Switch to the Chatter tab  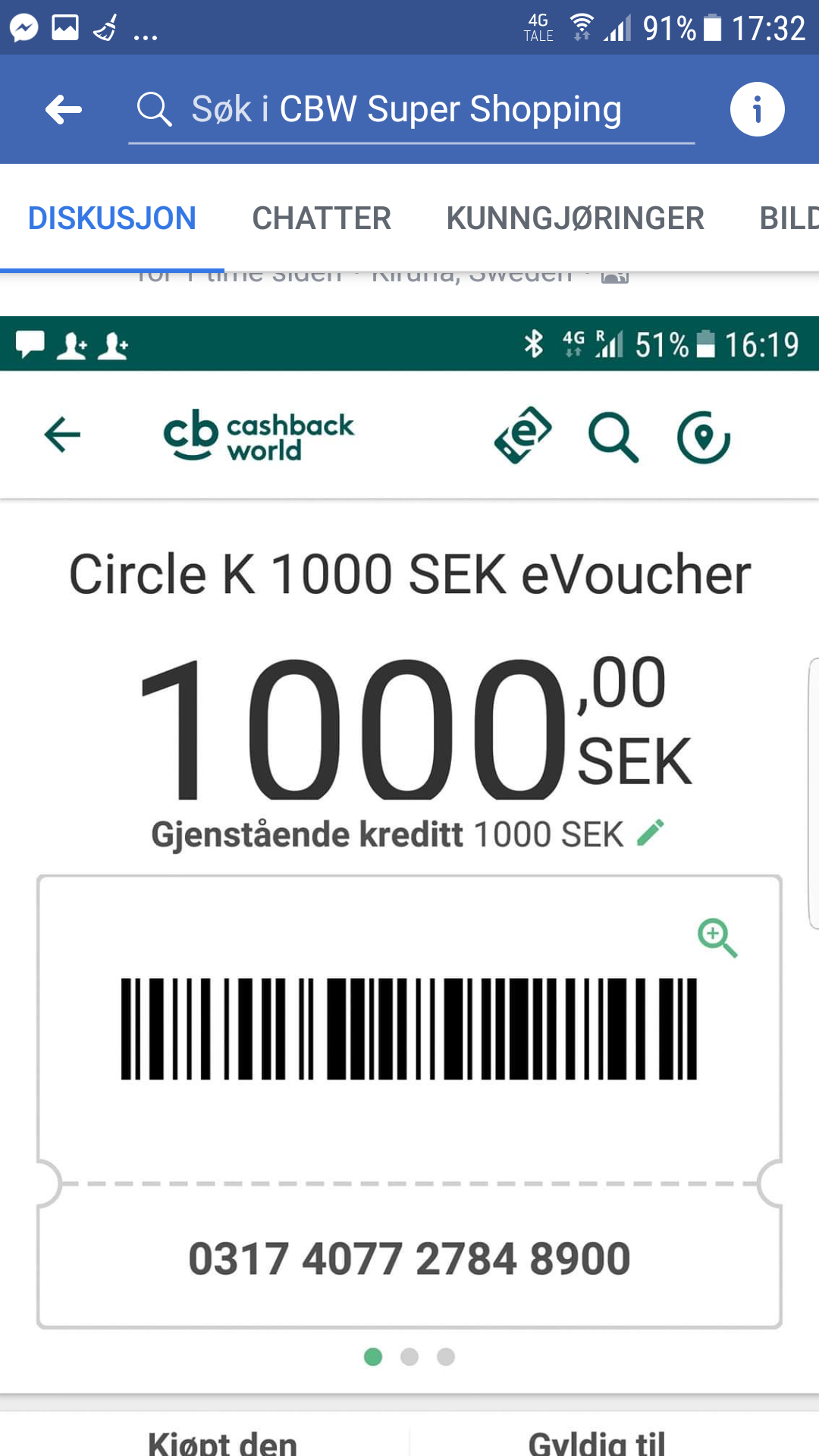click(x=322, y=218)
